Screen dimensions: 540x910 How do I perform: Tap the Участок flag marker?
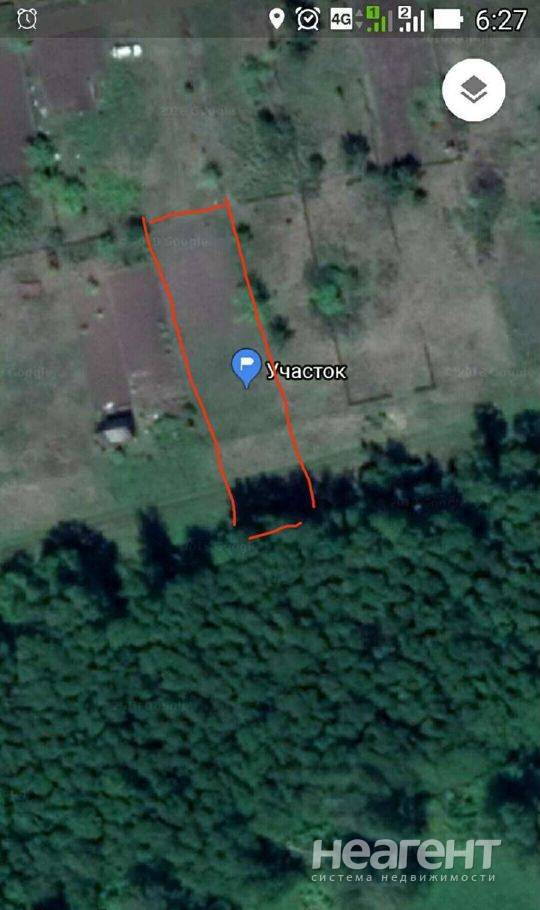click(x=246, y=367)
